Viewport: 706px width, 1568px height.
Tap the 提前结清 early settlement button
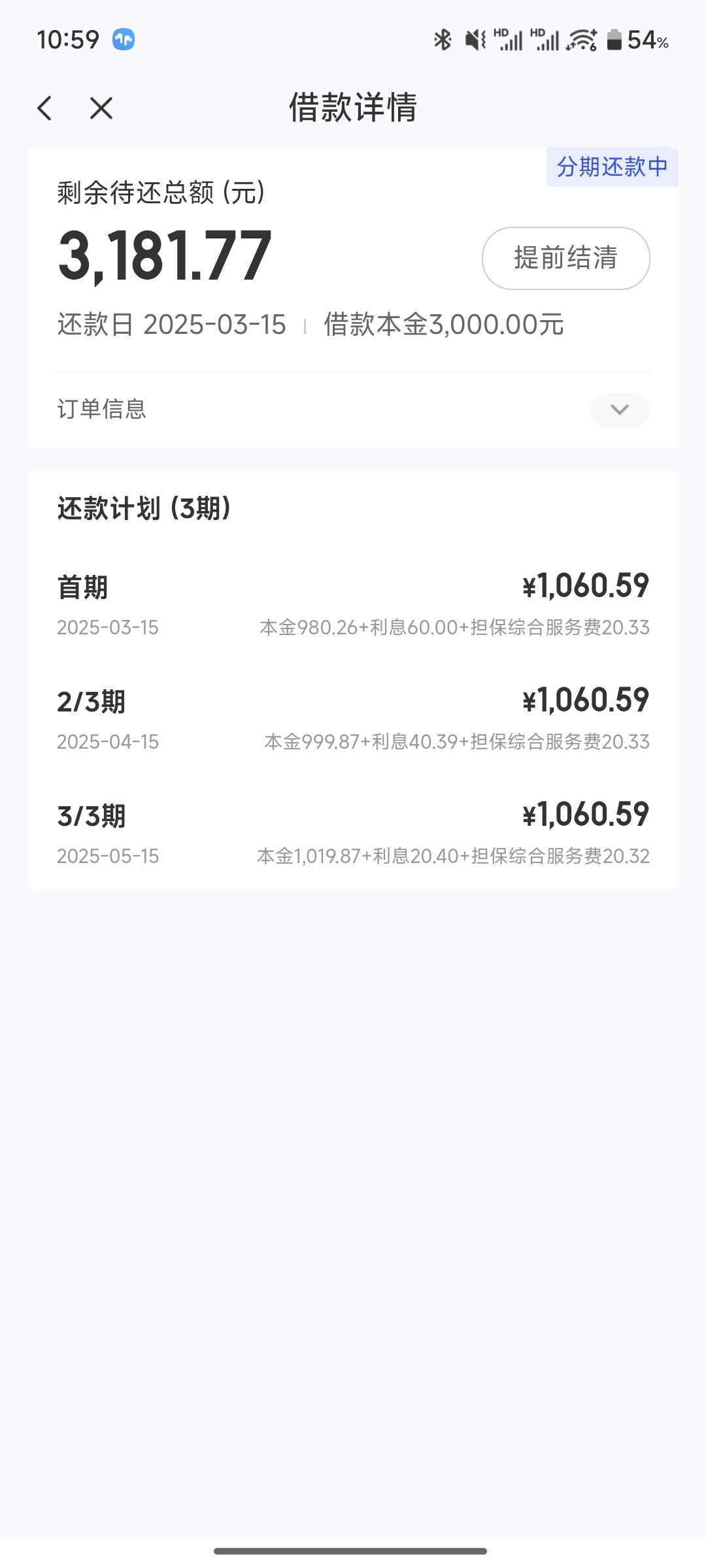pyautogui.click(x=566, y=258)
